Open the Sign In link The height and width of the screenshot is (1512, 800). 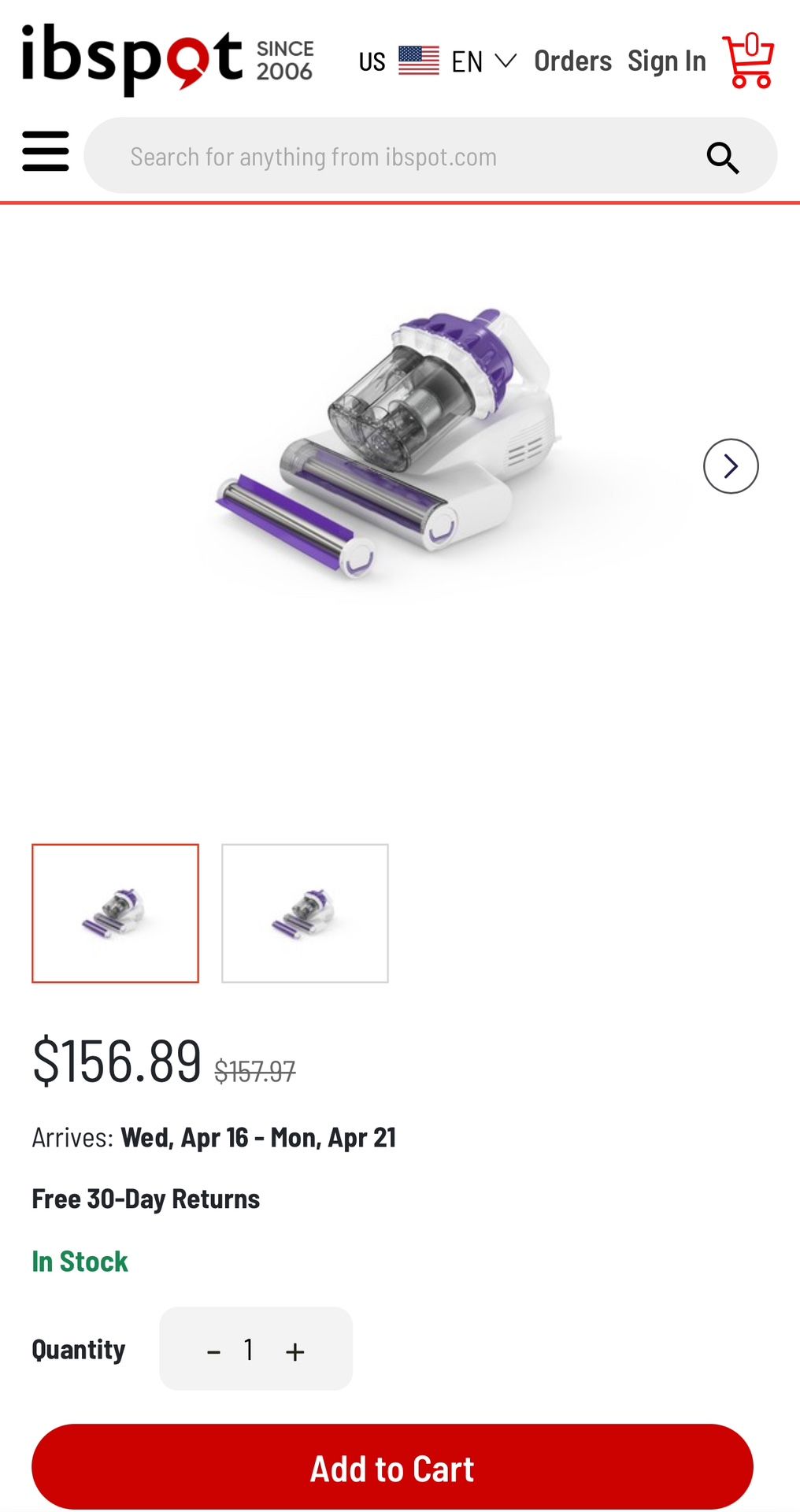666,61
